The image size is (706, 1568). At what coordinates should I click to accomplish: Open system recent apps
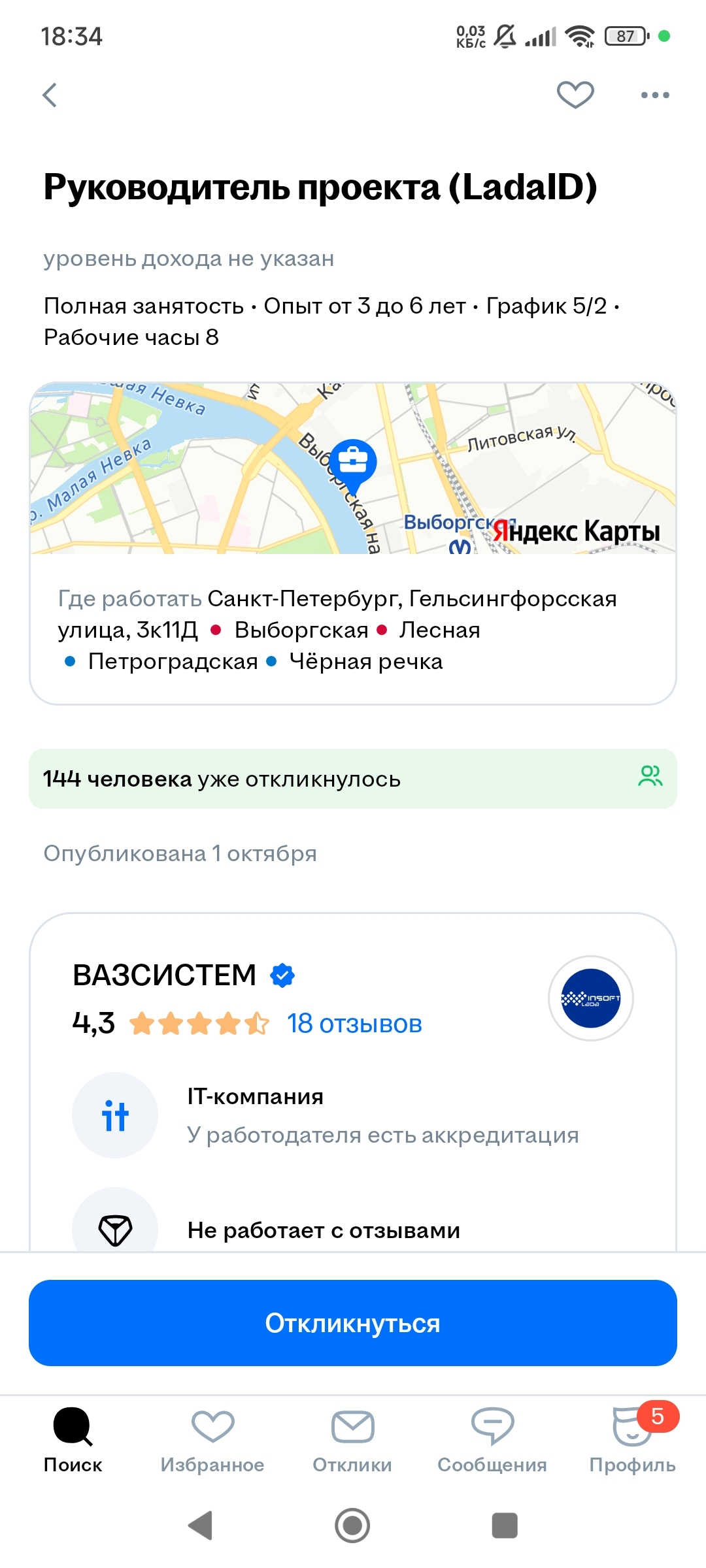point(504,1526)
